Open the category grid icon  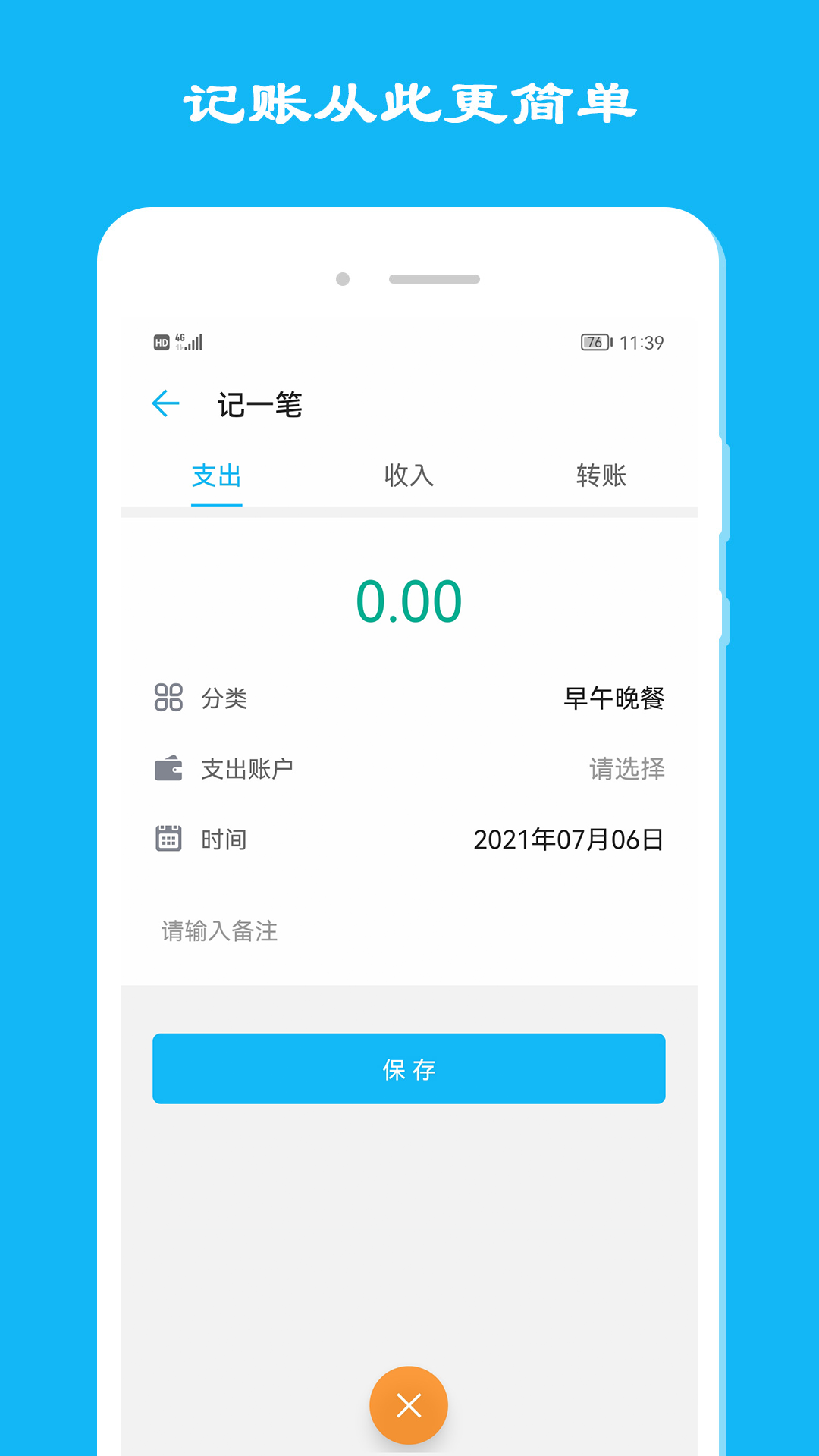tap(168, 698)
